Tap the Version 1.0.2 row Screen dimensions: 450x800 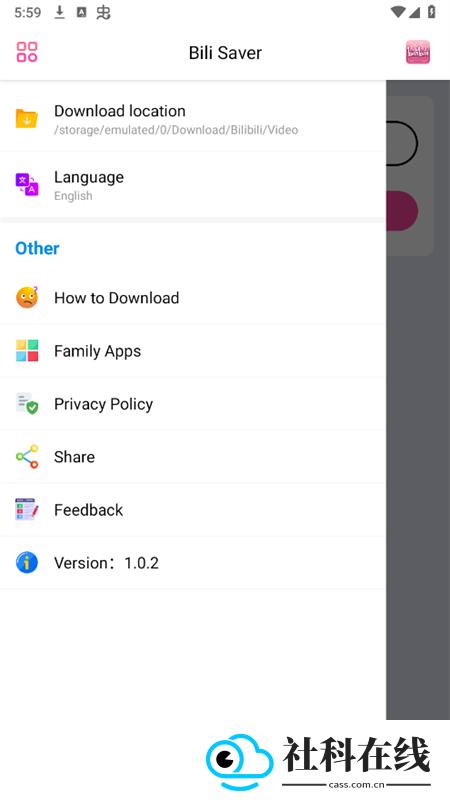pyautogui.click(x=193, y=563)
